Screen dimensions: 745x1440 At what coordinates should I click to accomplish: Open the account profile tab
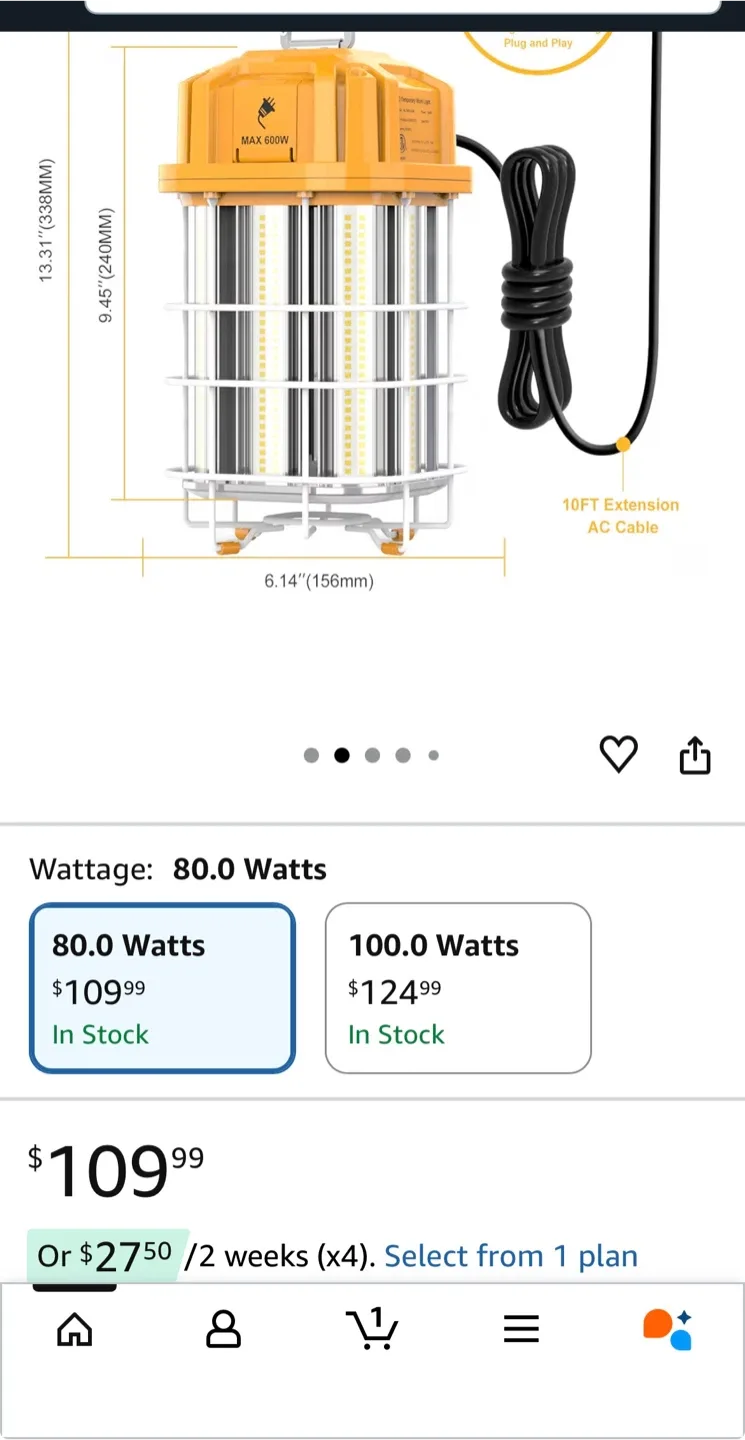coord(223,1329)
